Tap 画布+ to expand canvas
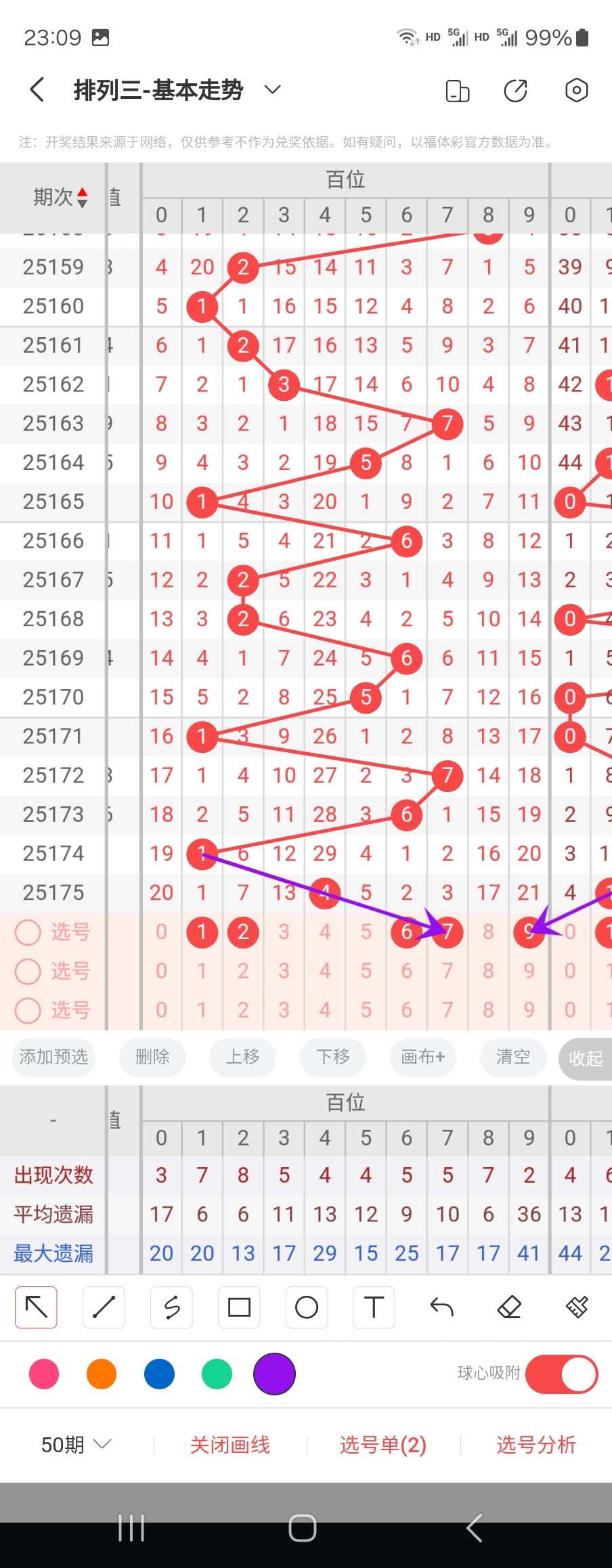This screenshot has height=1568, width=612. pos(423,1057)
